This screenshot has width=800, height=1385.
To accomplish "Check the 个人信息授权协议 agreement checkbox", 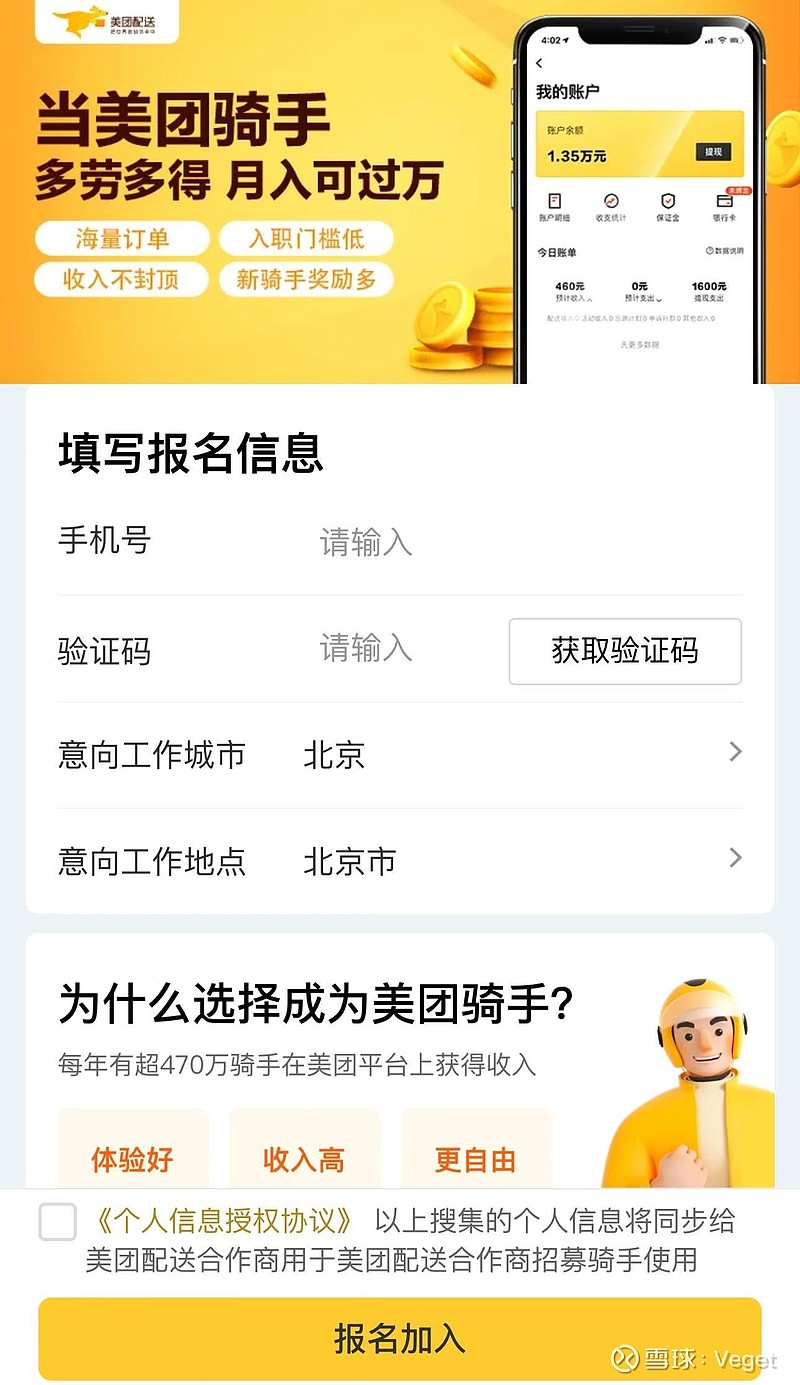I will tap(57, 1222).
